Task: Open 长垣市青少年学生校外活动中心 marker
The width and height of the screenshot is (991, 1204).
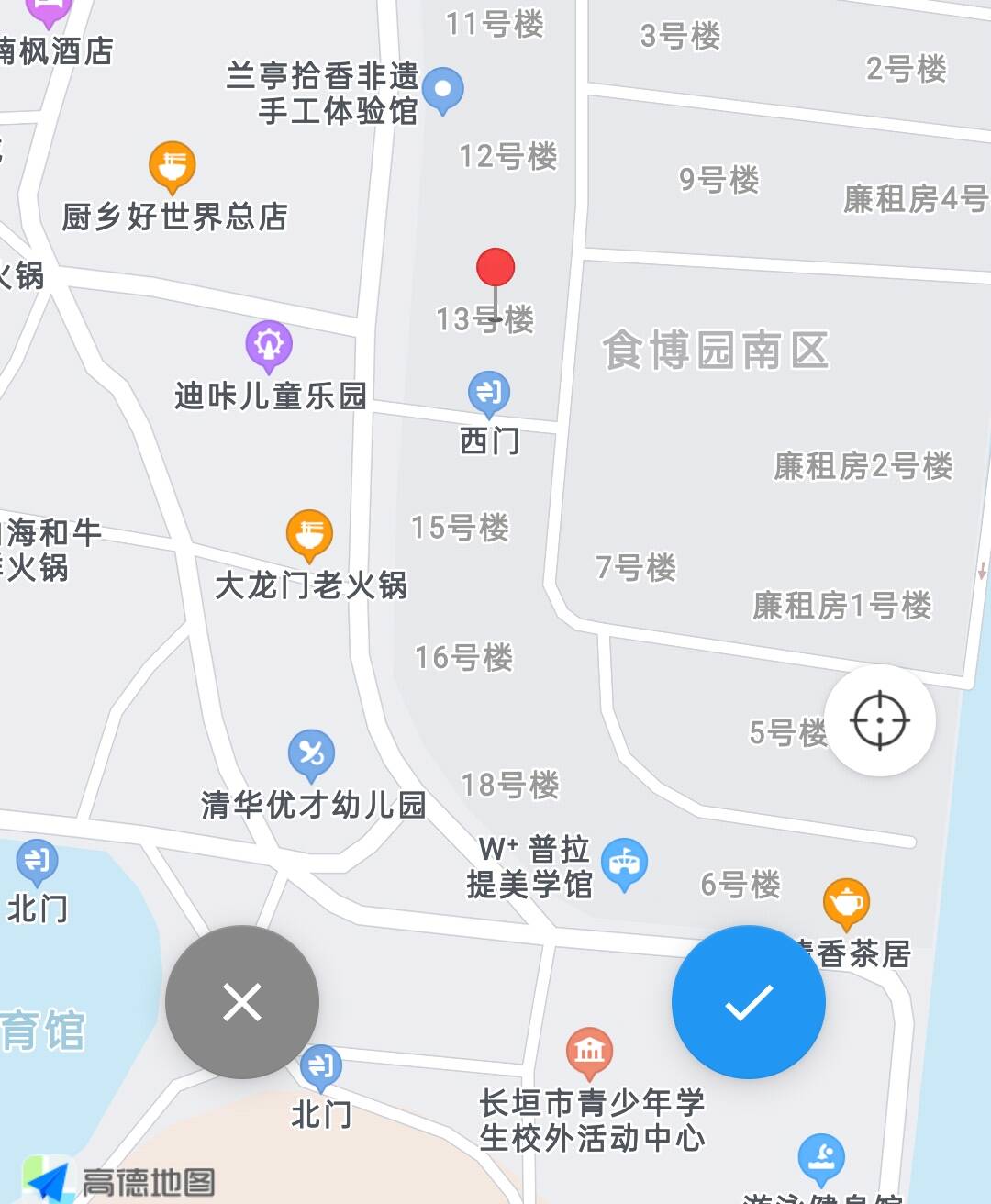Action: point(589,1052)
